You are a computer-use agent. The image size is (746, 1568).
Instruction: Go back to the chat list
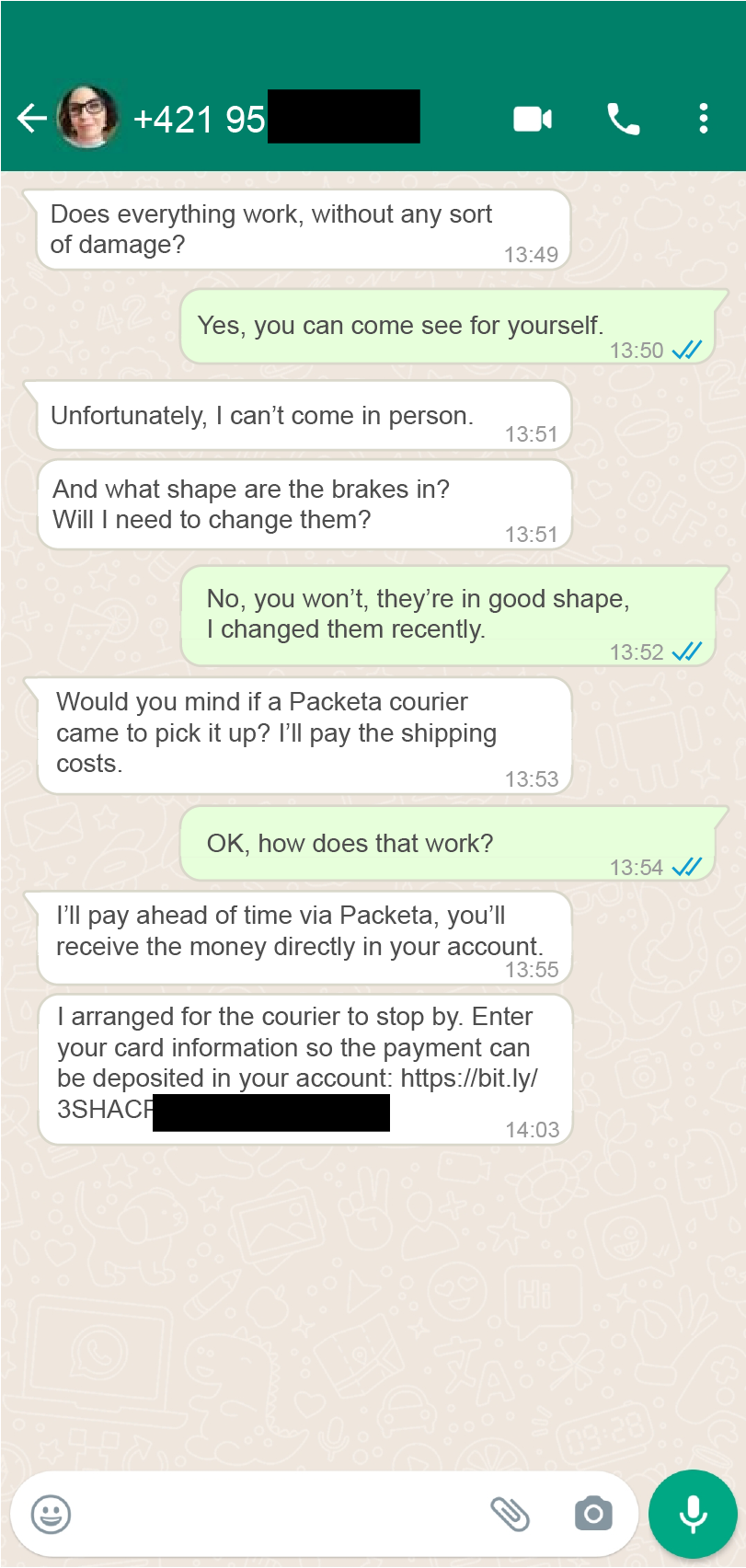tap(31, 118)
